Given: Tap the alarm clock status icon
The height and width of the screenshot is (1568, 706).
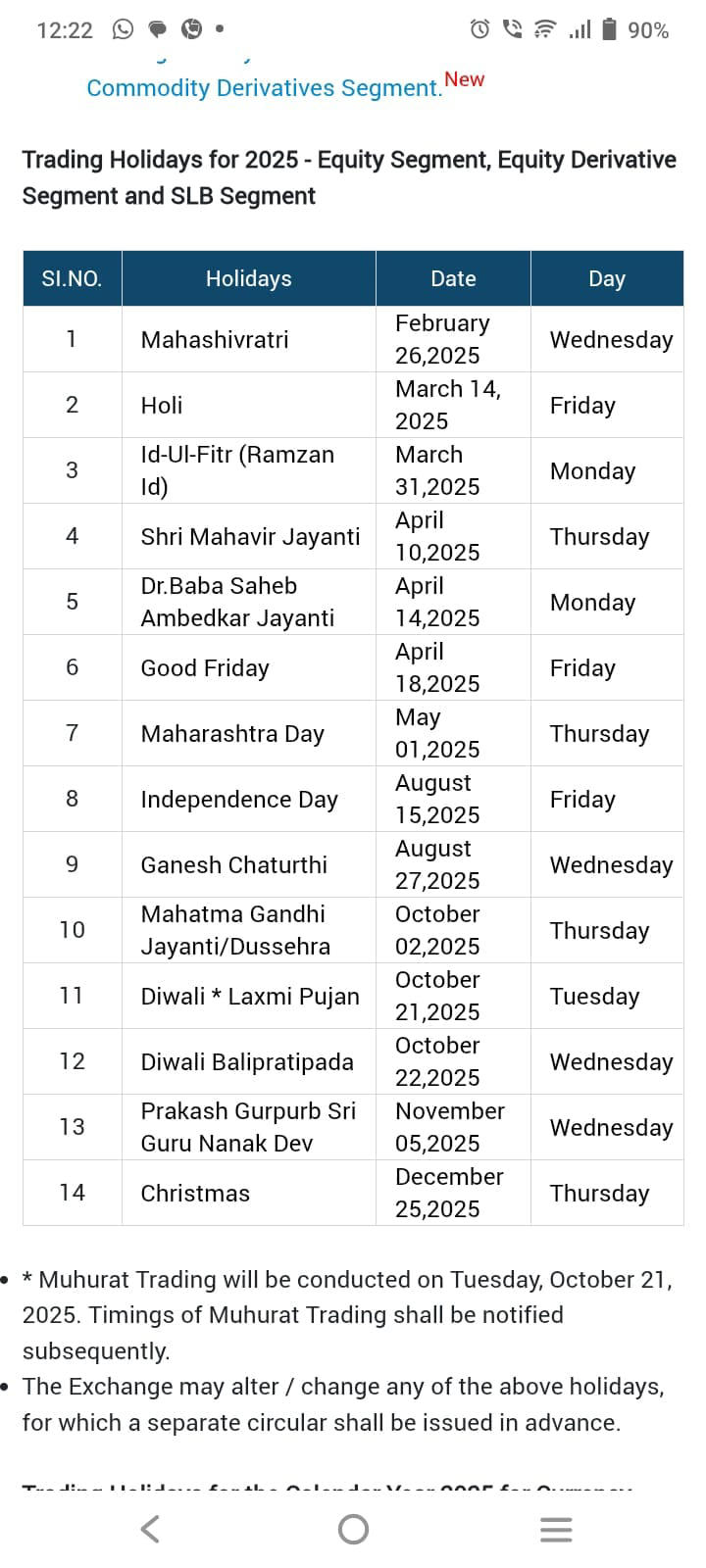Looking at the screenshot, I should pyautogui.click(x=479, y=28).
